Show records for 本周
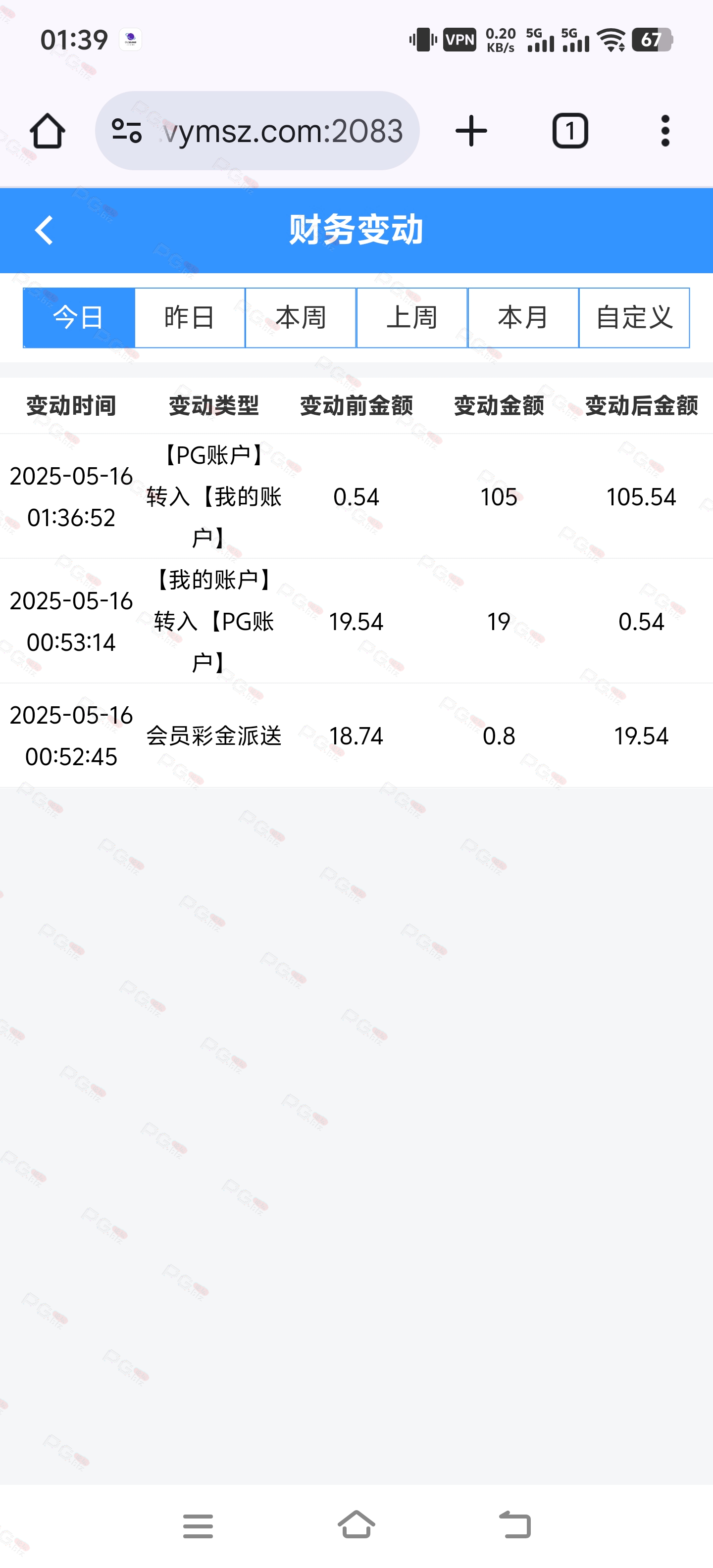The width and height of the screenshot is (713, 1568). pyautogui.click(x=301, y=317)
